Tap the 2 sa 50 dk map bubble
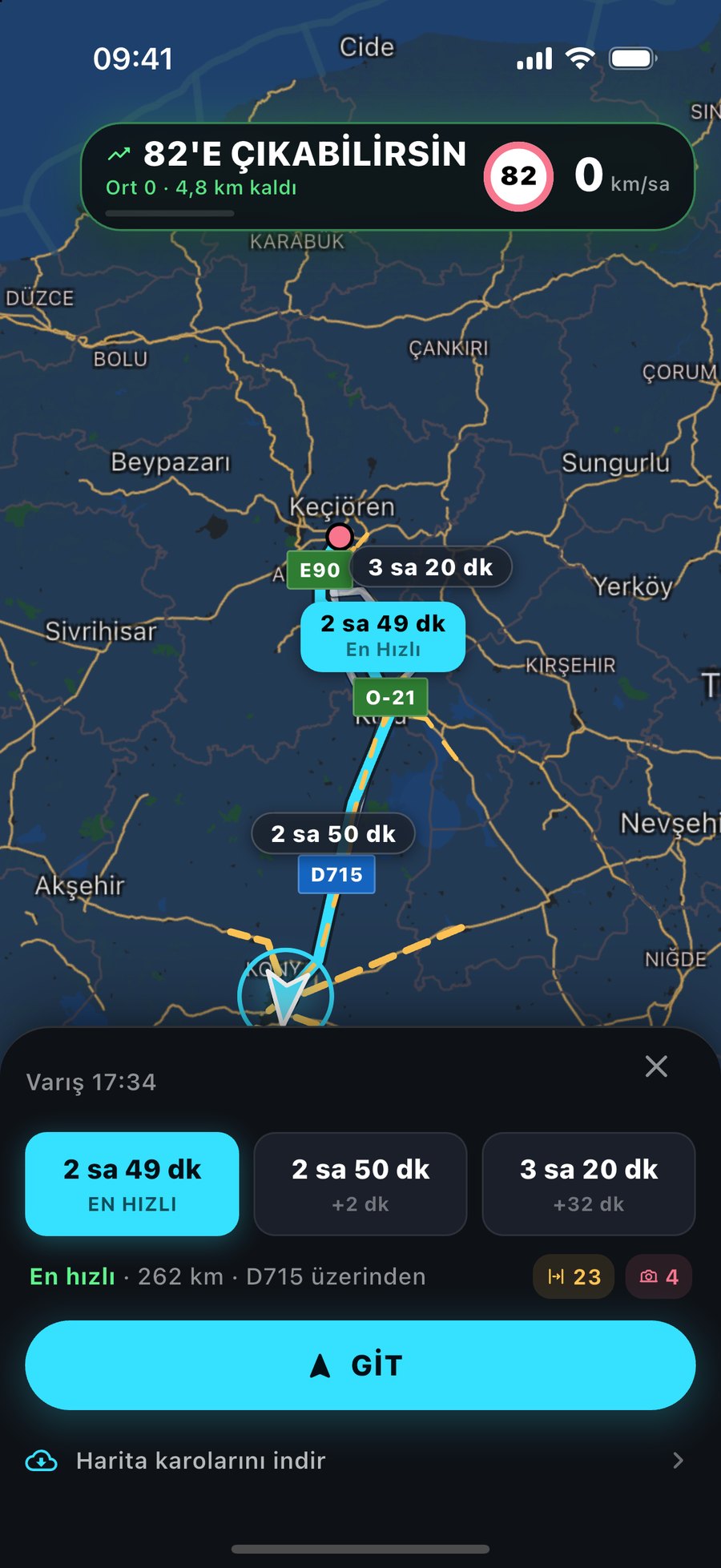 coord(333,834)
